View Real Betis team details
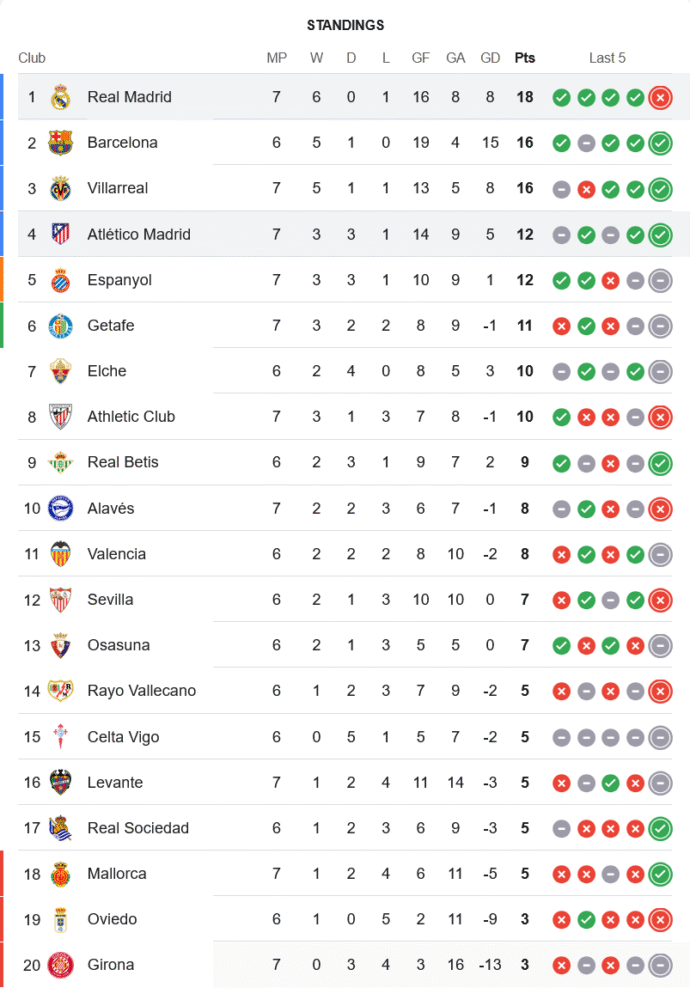 122,462
